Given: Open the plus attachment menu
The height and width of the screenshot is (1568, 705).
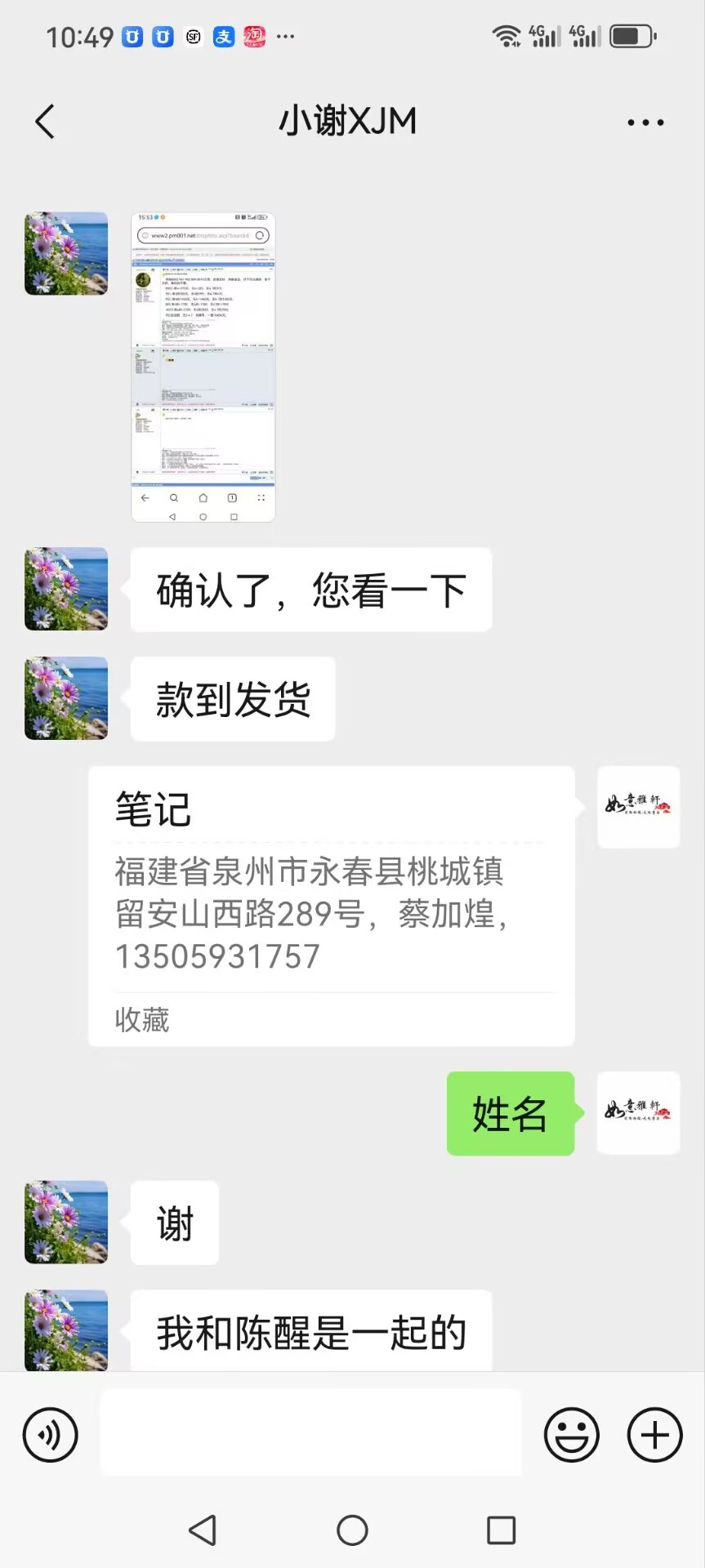Looking at the screenshot, I should [x=654, y=1435].
